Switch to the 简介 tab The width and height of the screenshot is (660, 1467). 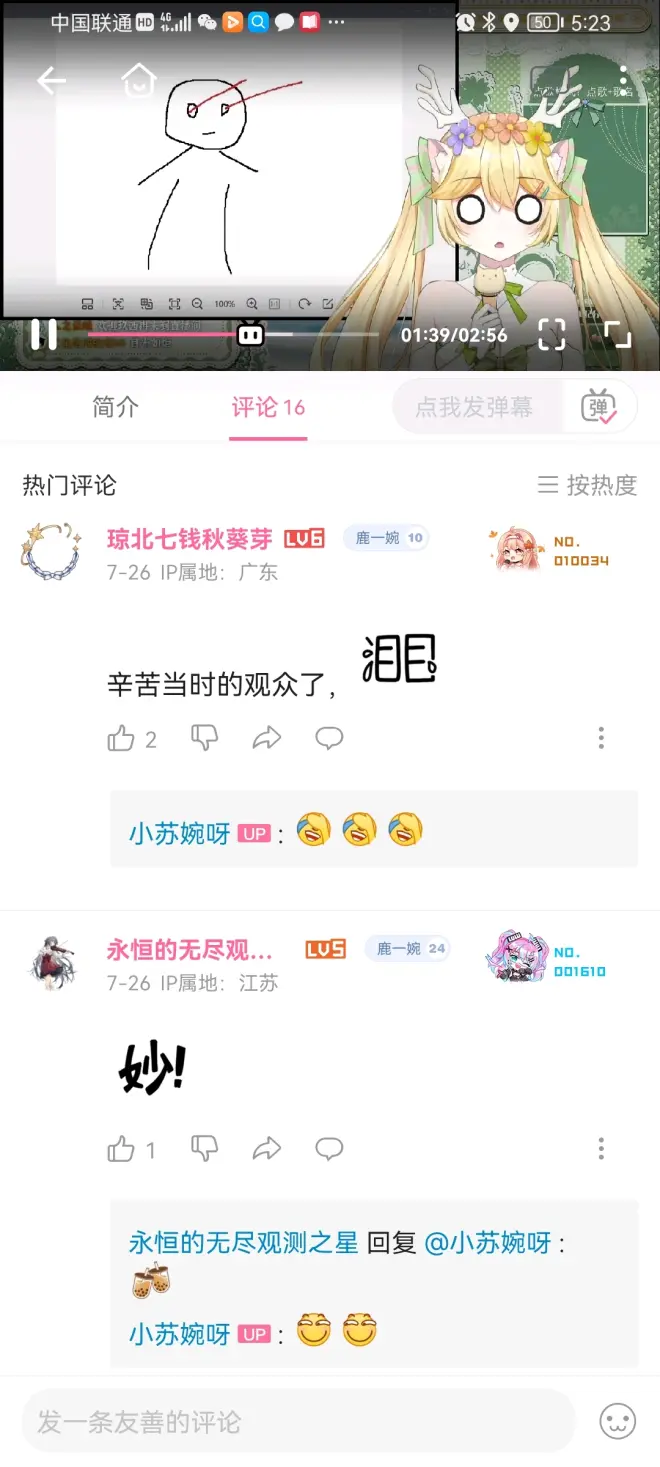[x=115, y=407]
